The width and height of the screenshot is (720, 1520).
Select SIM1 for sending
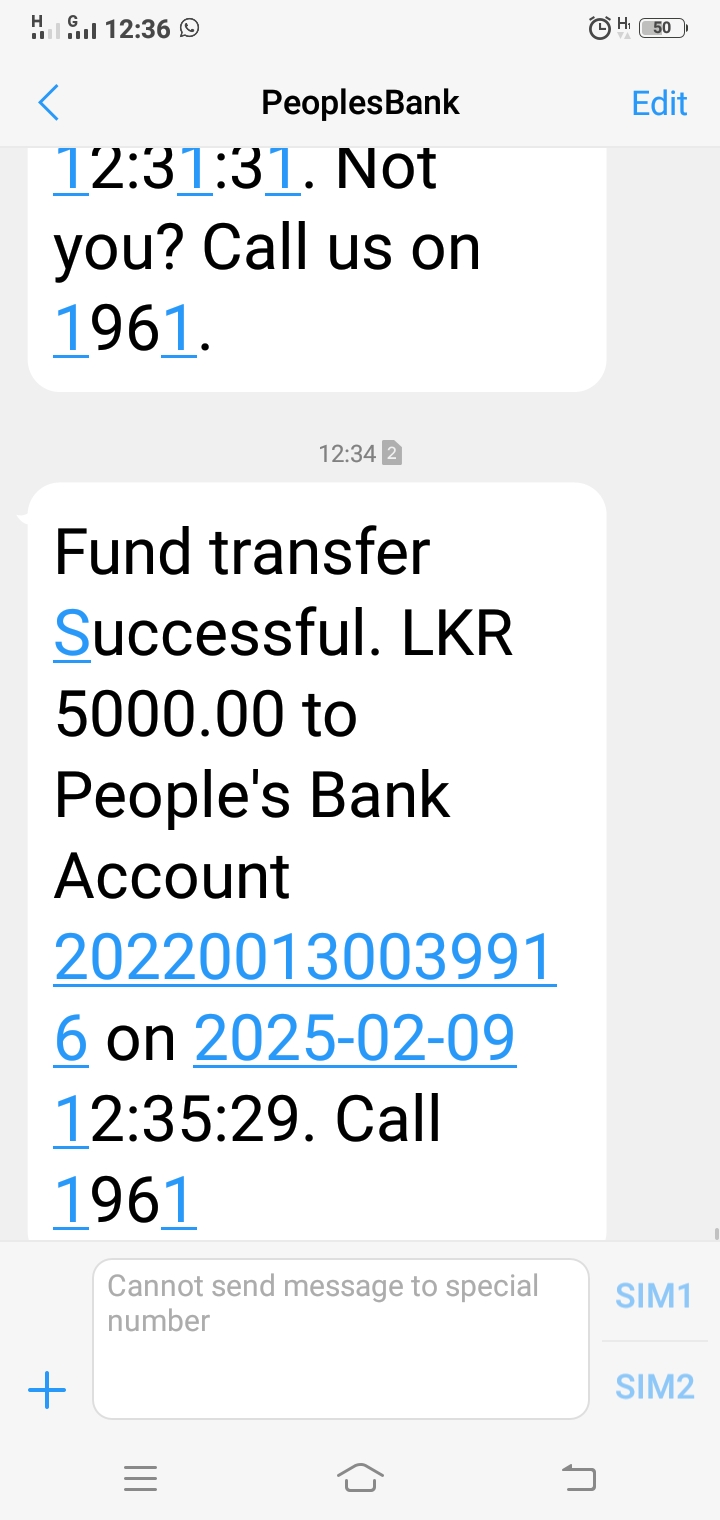pyautogui.click(x=654, y=1296)
